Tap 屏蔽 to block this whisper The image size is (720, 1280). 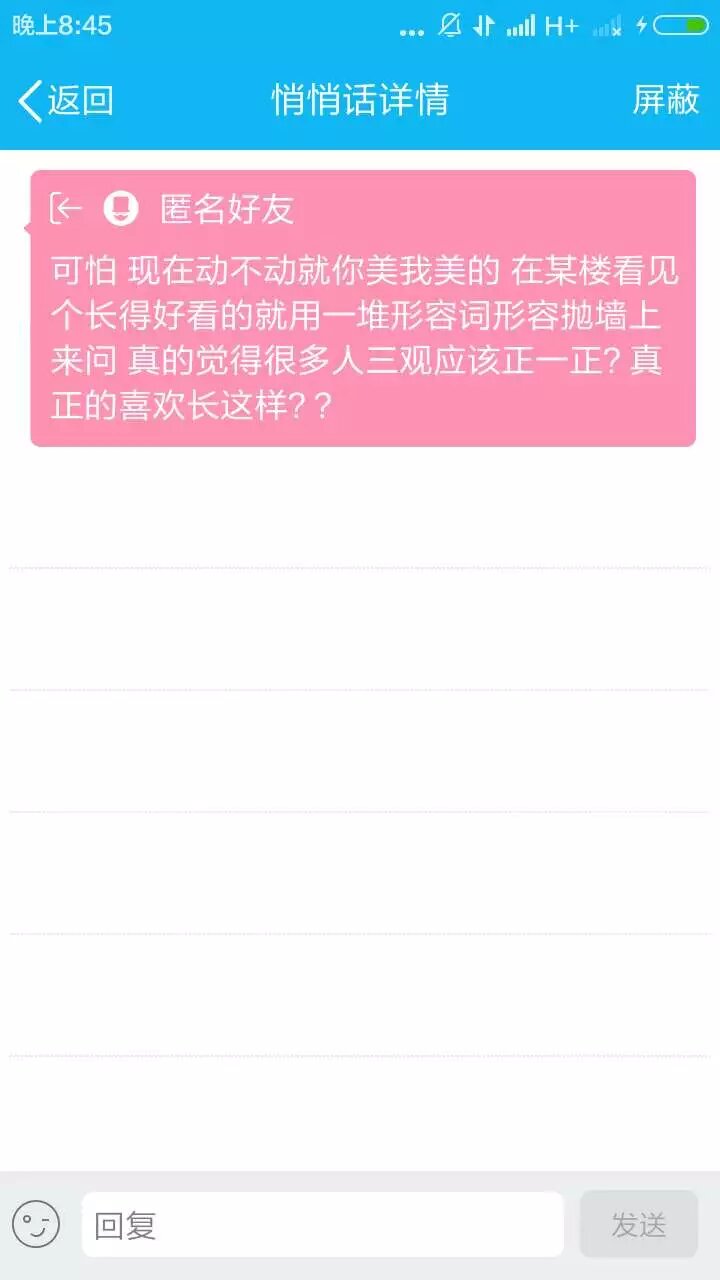(x=665, y=100)
